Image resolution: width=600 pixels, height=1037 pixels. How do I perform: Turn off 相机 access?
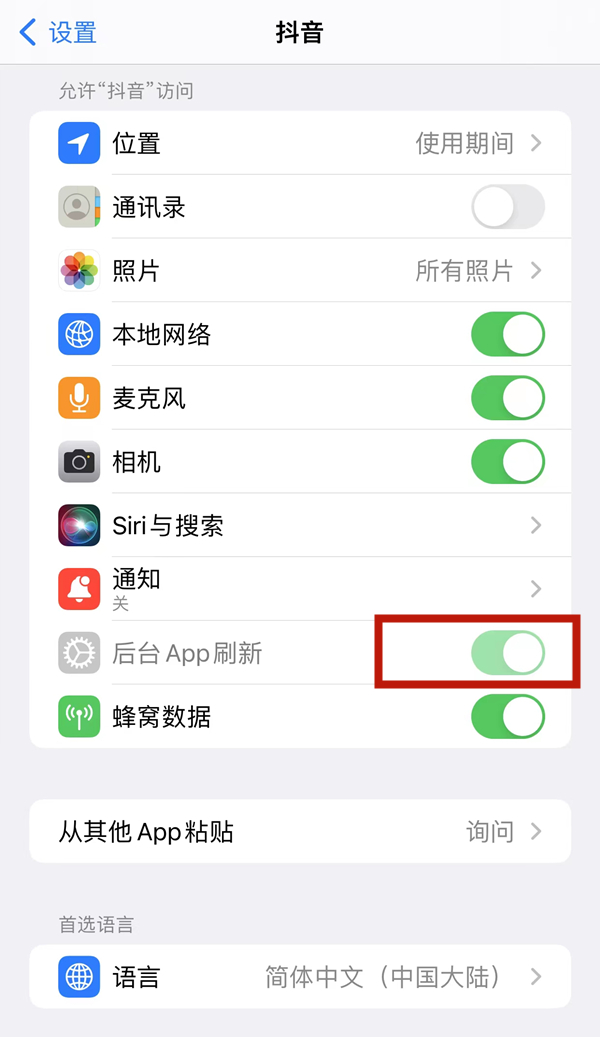507,462
